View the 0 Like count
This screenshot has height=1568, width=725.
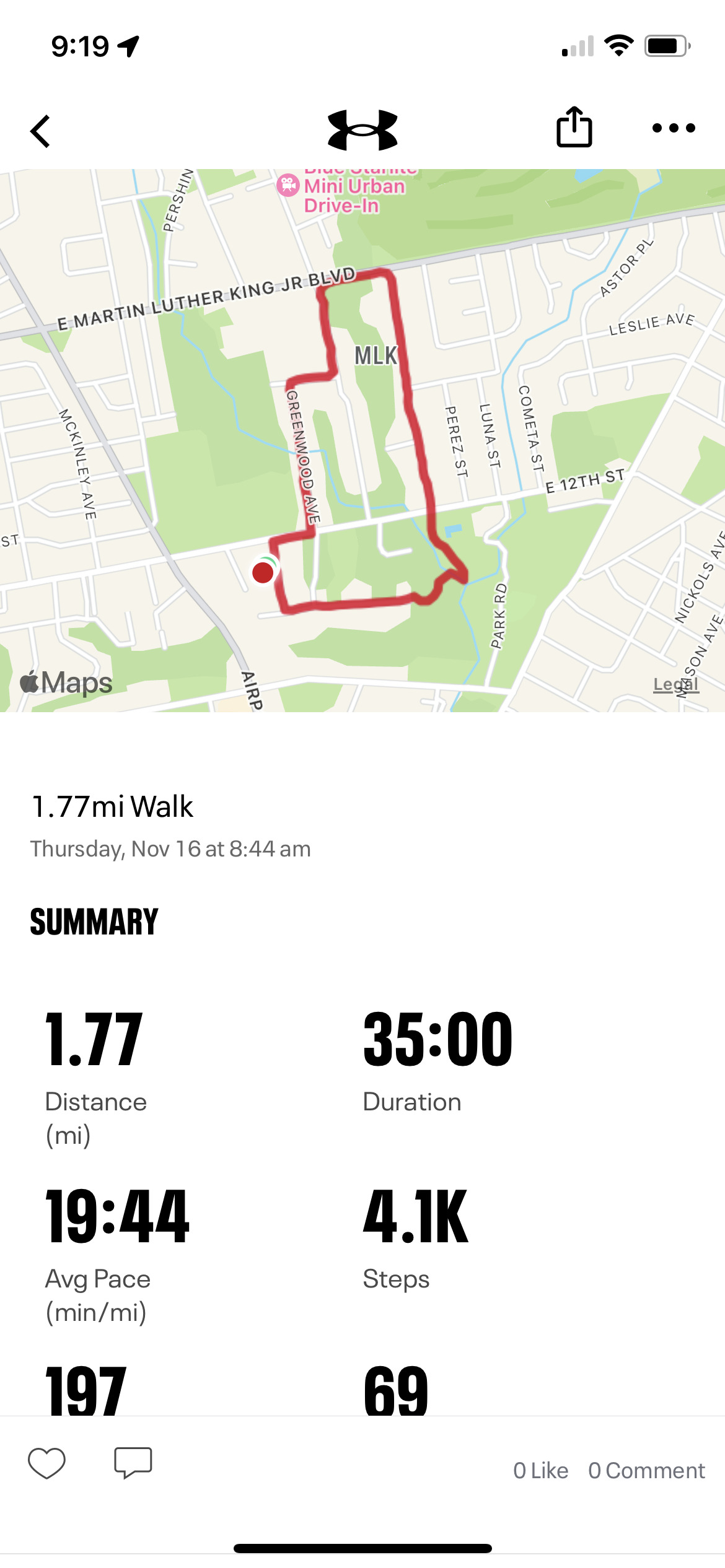[x=540, y=1470]
